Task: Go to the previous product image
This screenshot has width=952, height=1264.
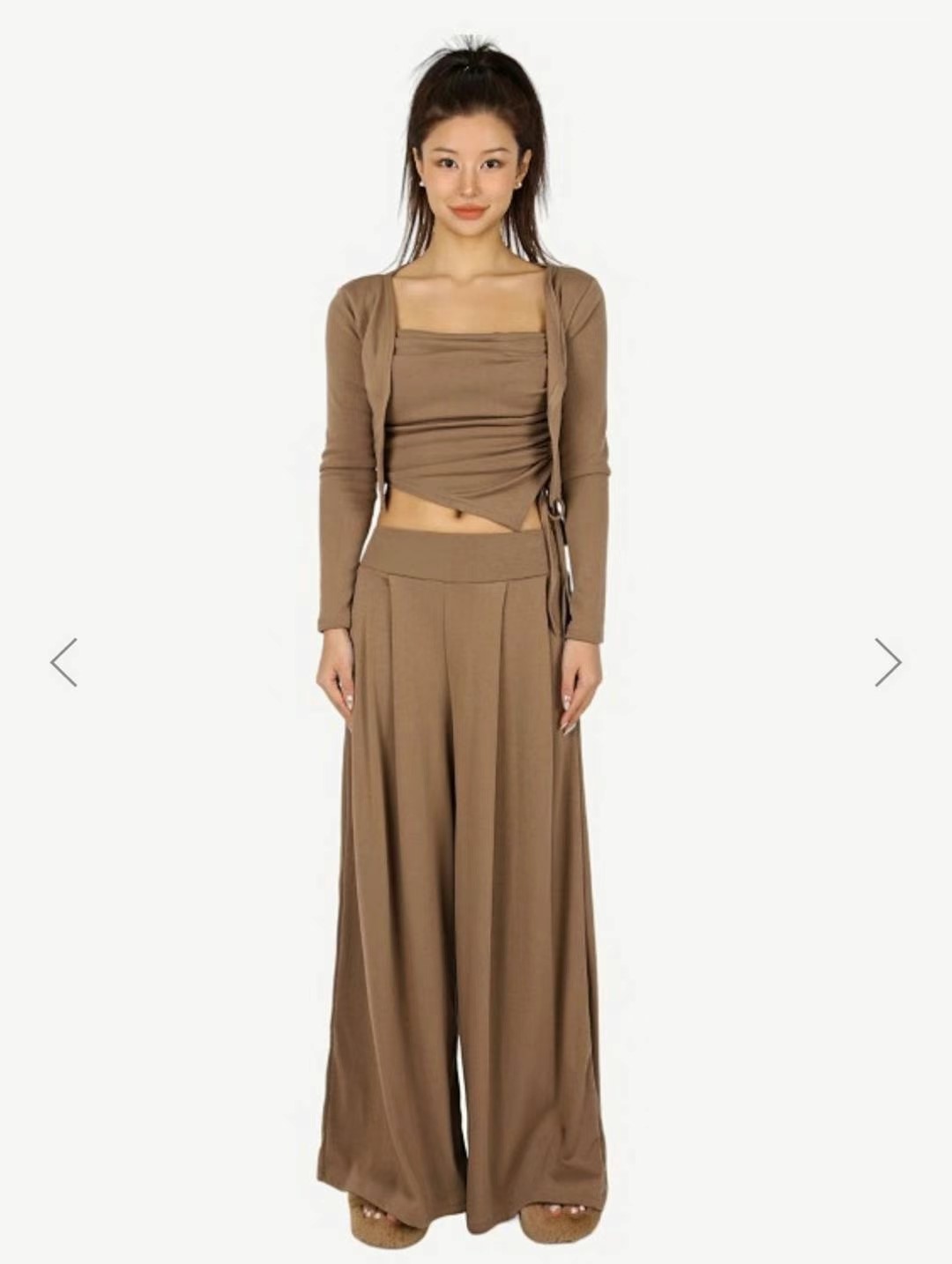Action: click(x=64, y=662)
